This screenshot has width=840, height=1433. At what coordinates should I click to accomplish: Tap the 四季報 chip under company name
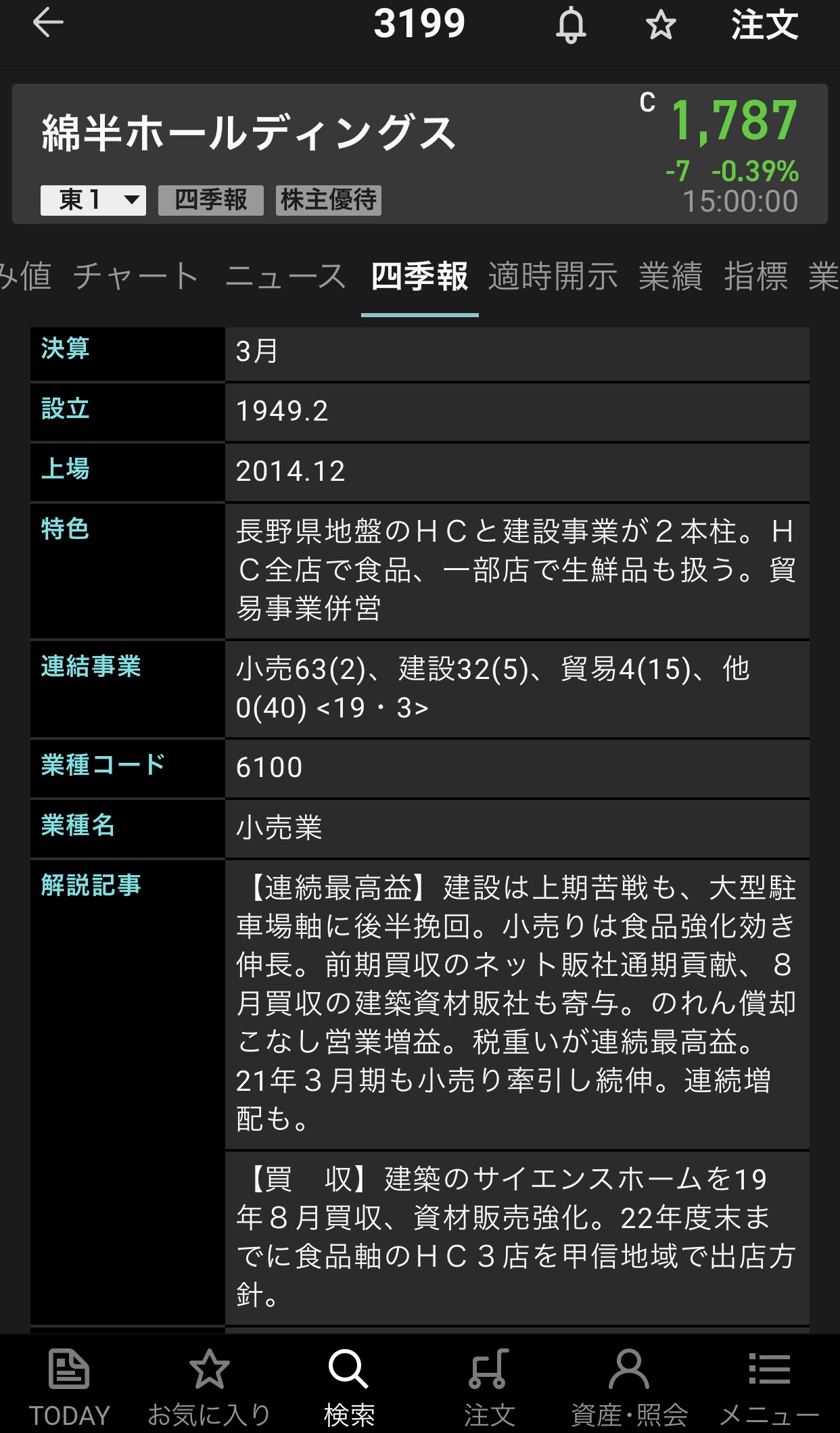211,200
